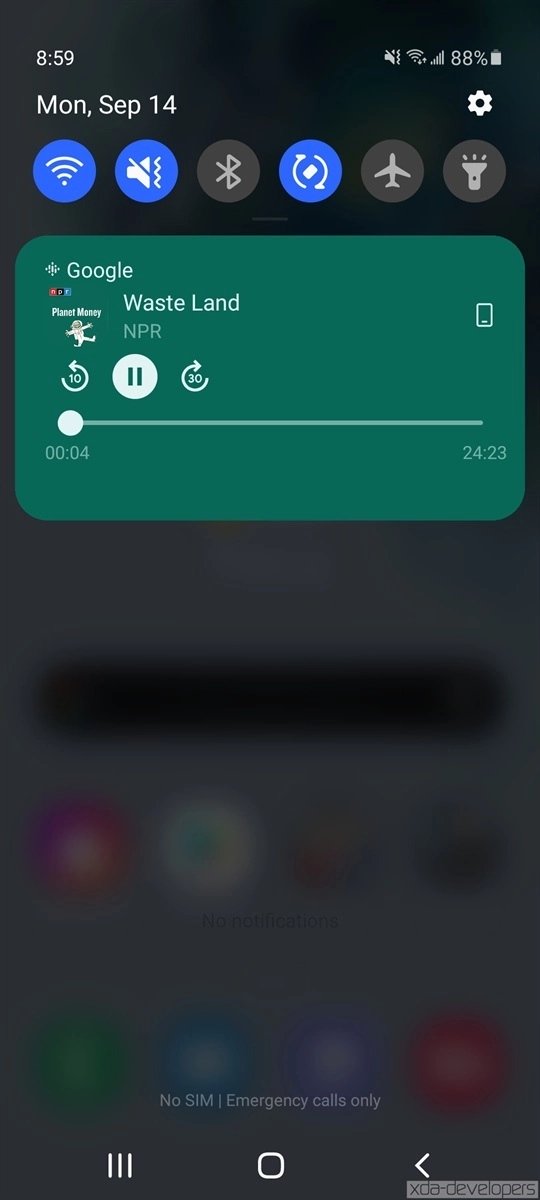Toggle the mute/vibrate sound mode
Viewport: 540px width, 1200px height.
(147, 172)
